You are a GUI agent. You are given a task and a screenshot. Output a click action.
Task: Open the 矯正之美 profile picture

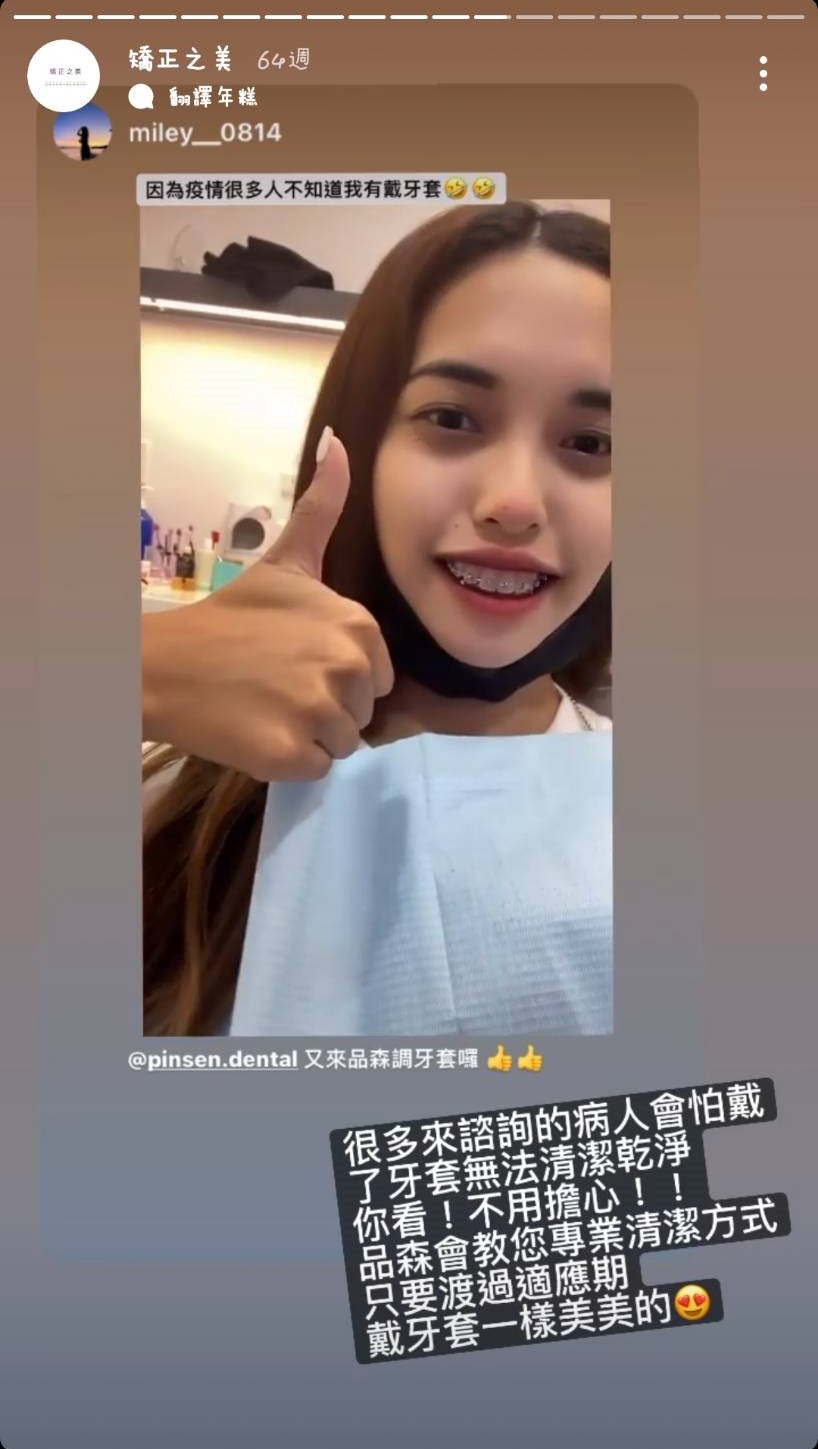click(64, 75)
